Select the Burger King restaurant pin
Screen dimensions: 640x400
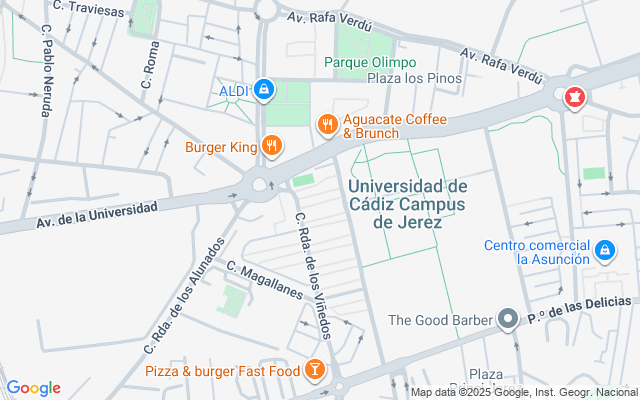(x=271, y=148)
